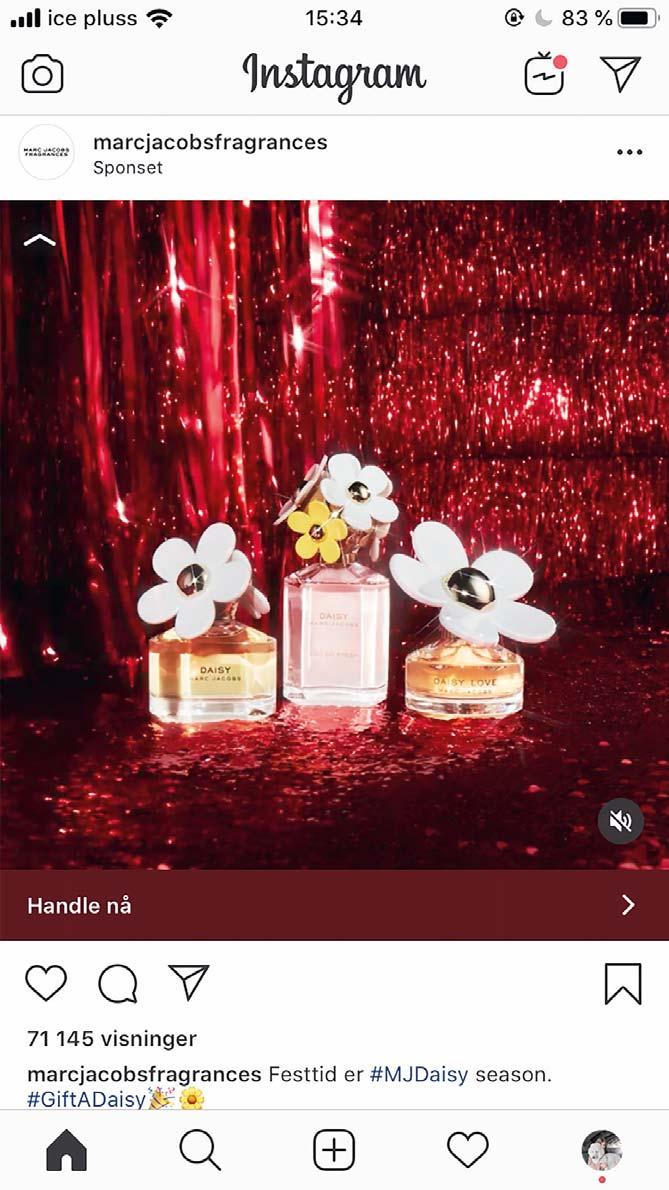Open the Activity heart tab
The image size is (669, 1190).
click(467, 1151)
